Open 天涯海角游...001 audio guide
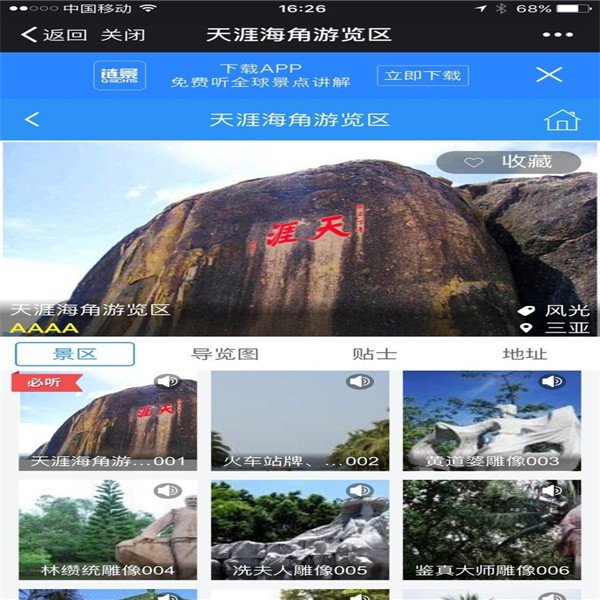This screenshot has width=600, height=600. 105,421
